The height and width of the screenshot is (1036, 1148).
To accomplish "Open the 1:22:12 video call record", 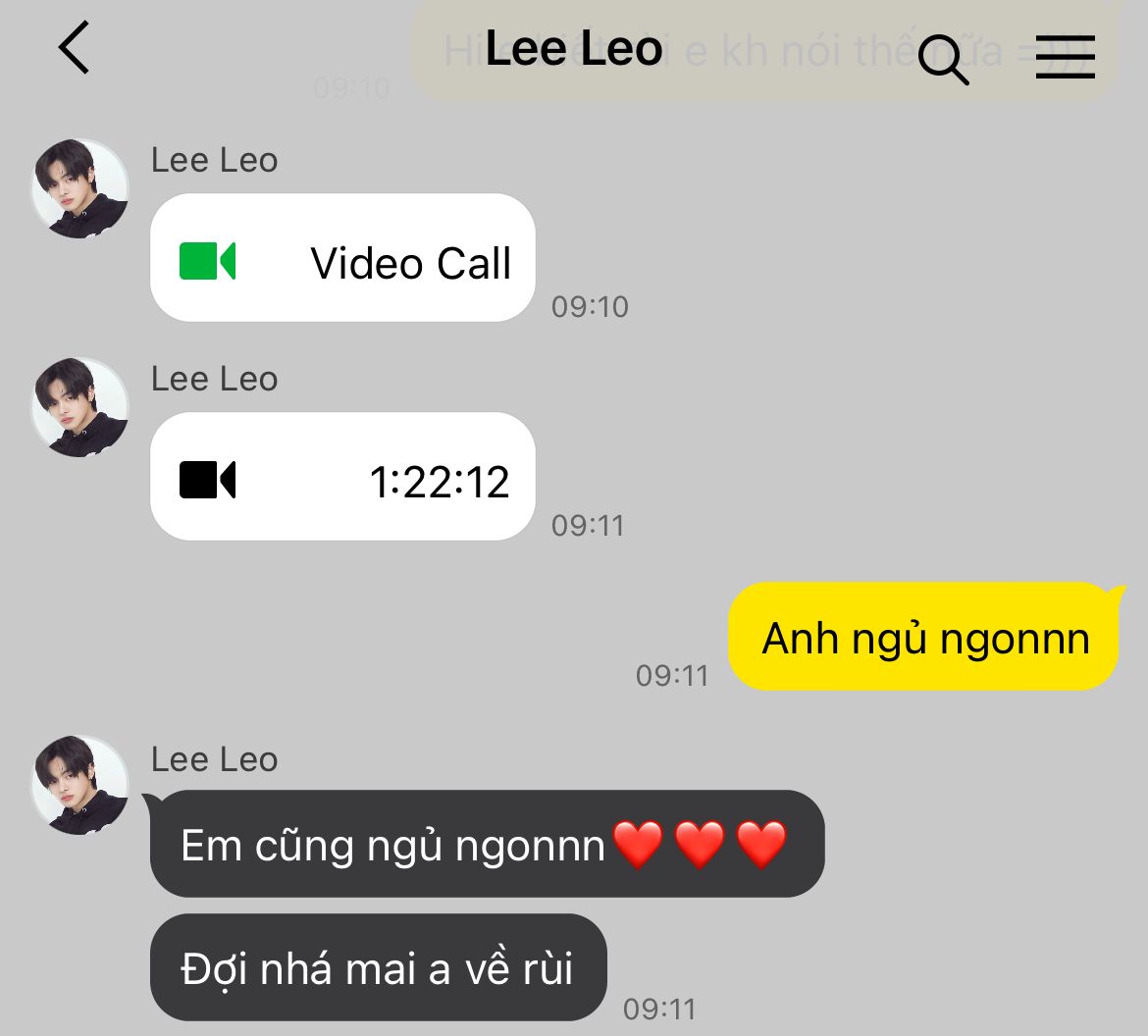I will point(342,477).
